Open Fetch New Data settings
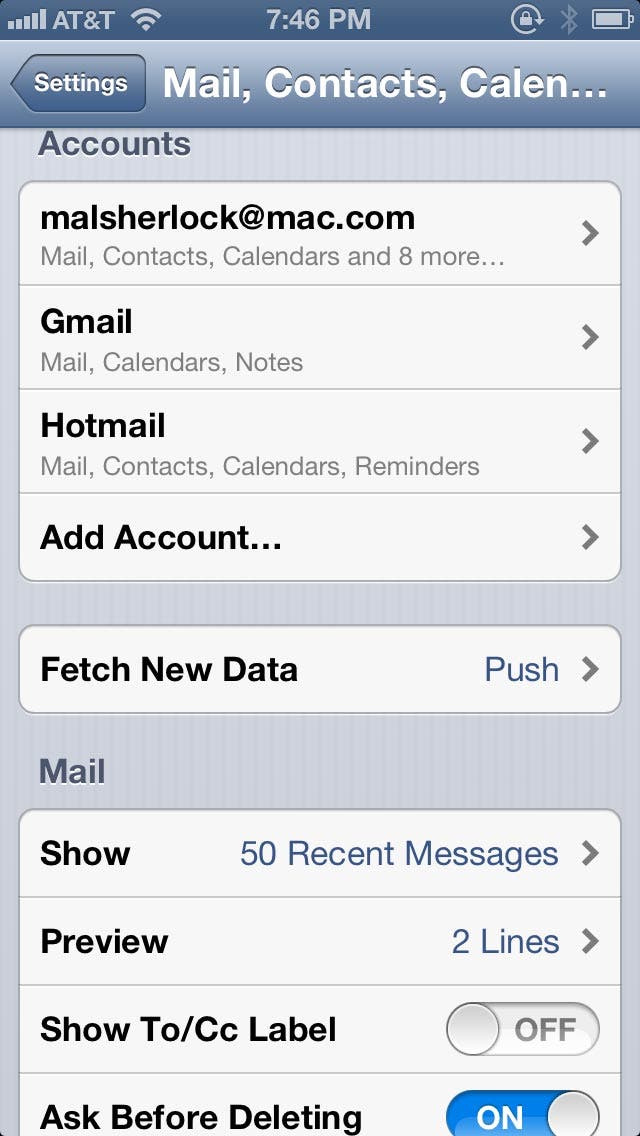This screenshot has height=1136, width=640. coord(320,669)
